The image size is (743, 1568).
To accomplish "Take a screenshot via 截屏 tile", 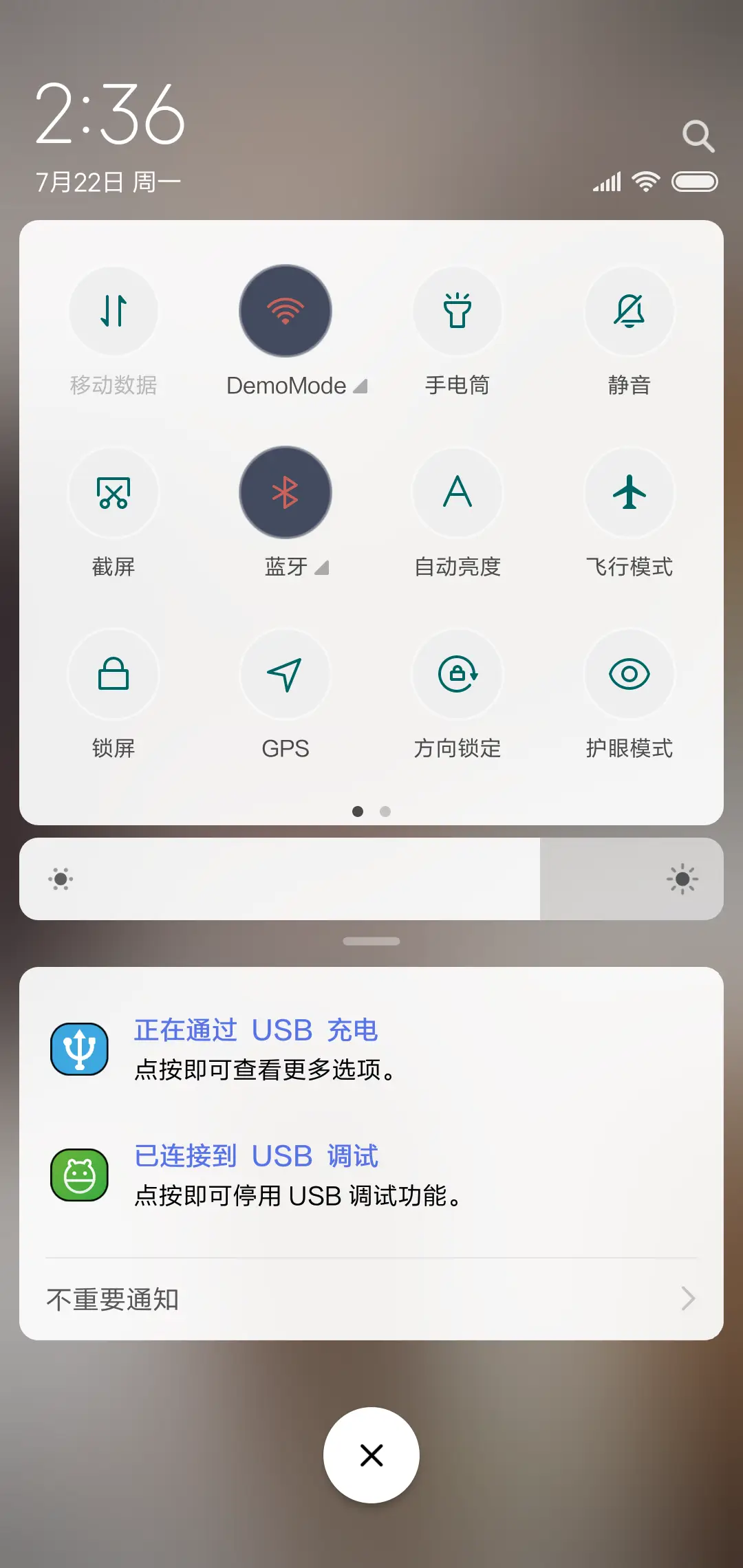I will pos(114,492).
